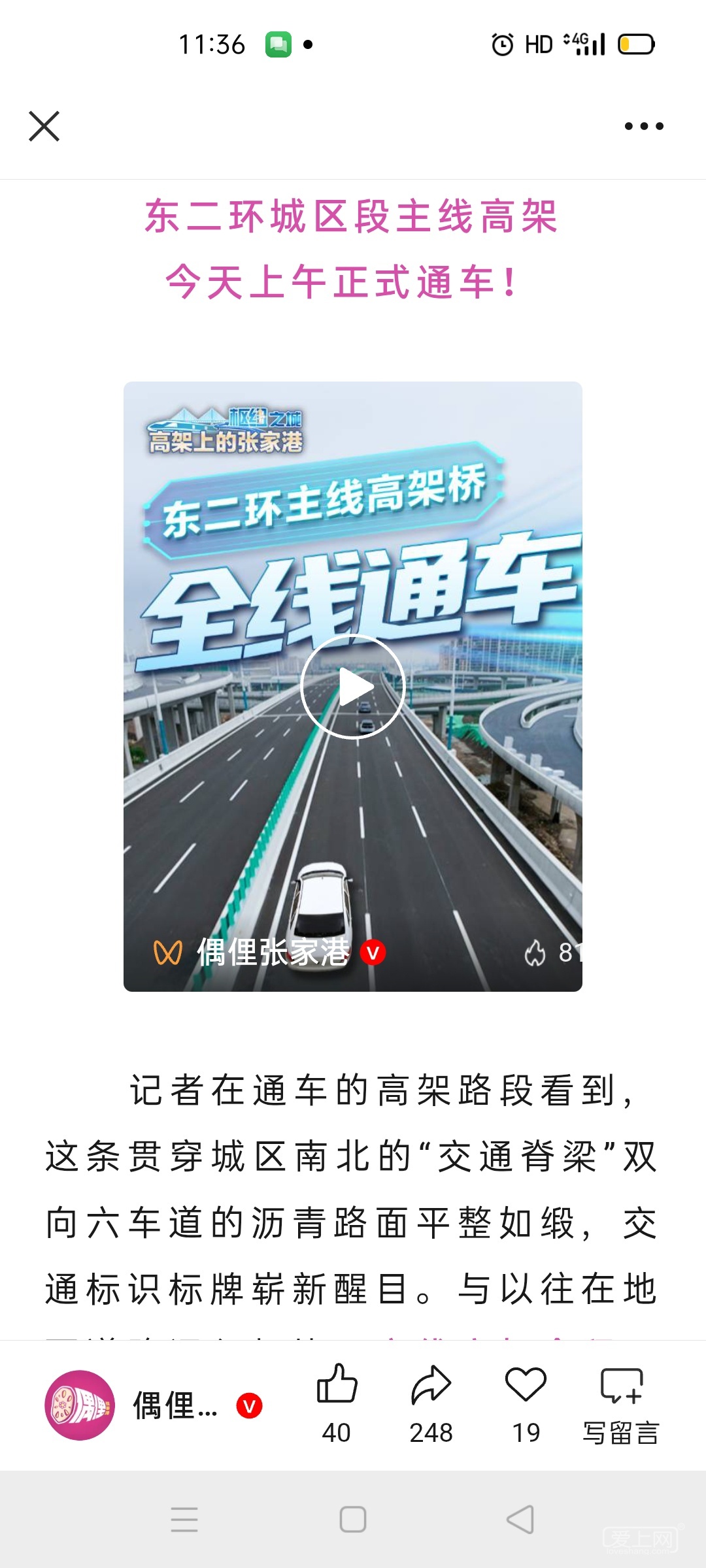Go to the system home screen
The image size is (706, 1568).
(353, 1519)
